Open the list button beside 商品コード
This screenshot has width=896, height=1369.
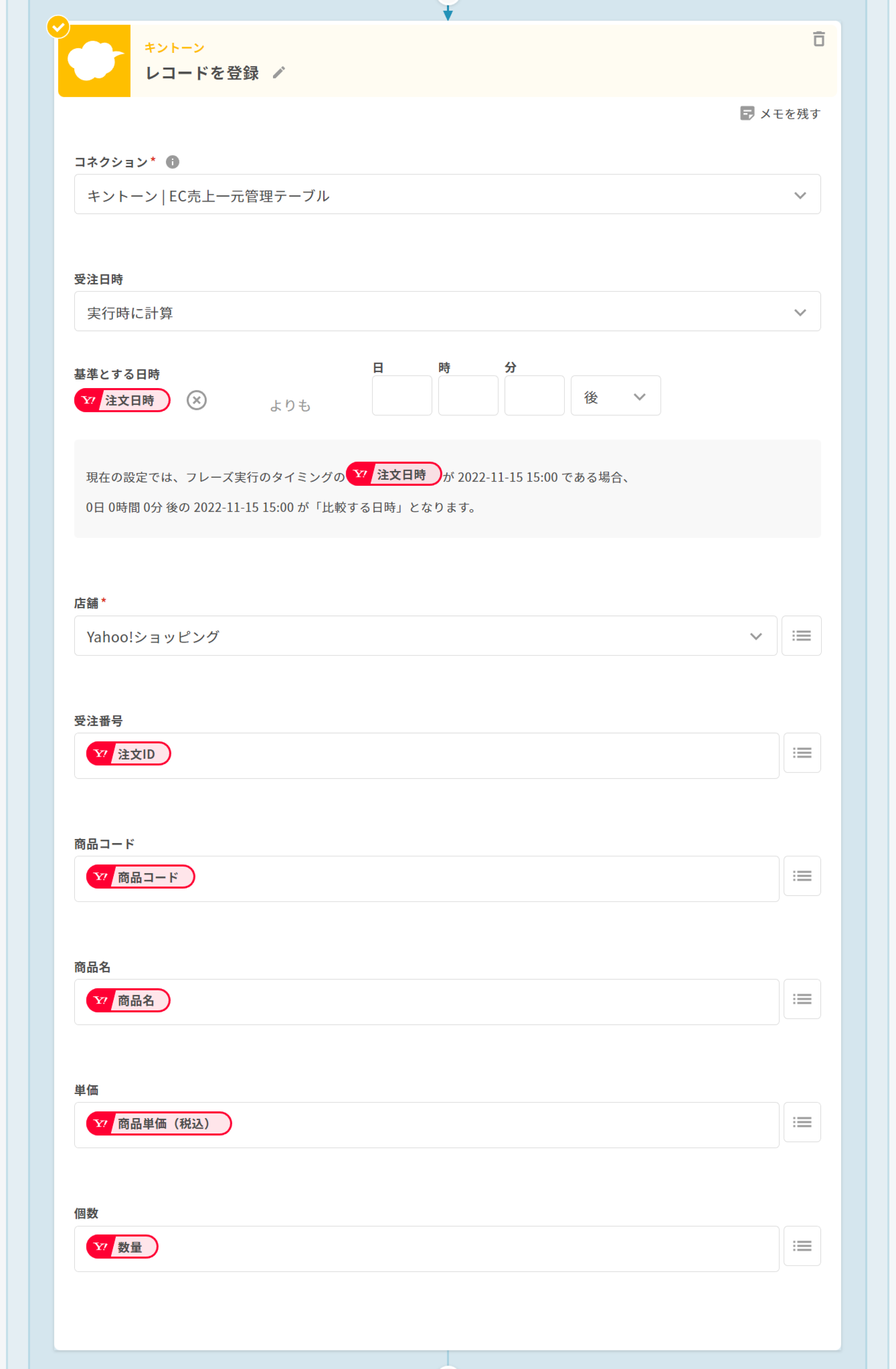[x=801, y=876]
